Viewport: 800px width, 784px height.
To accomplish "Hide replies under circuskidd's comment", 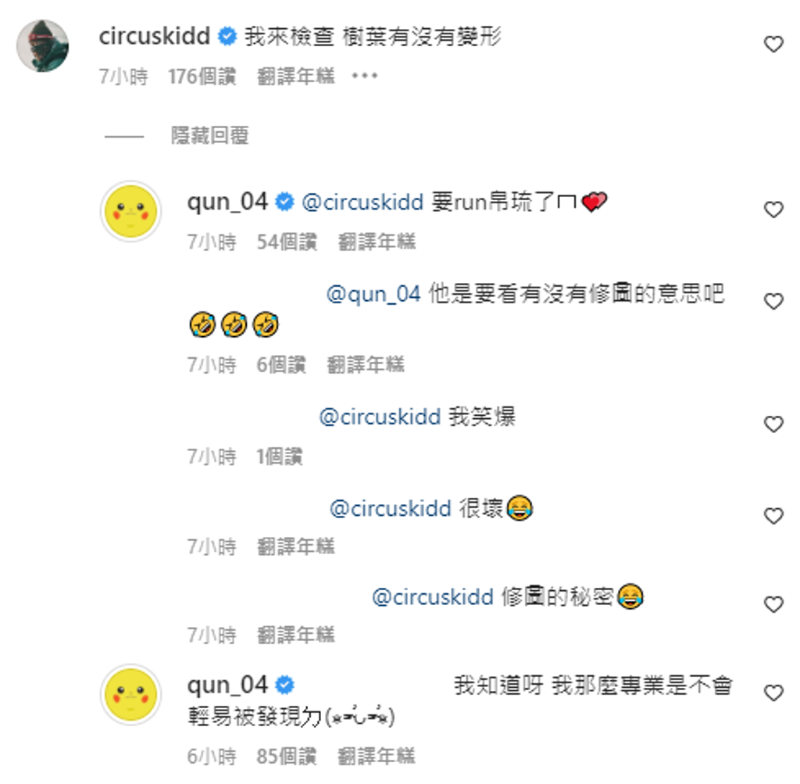I will 209,135.
